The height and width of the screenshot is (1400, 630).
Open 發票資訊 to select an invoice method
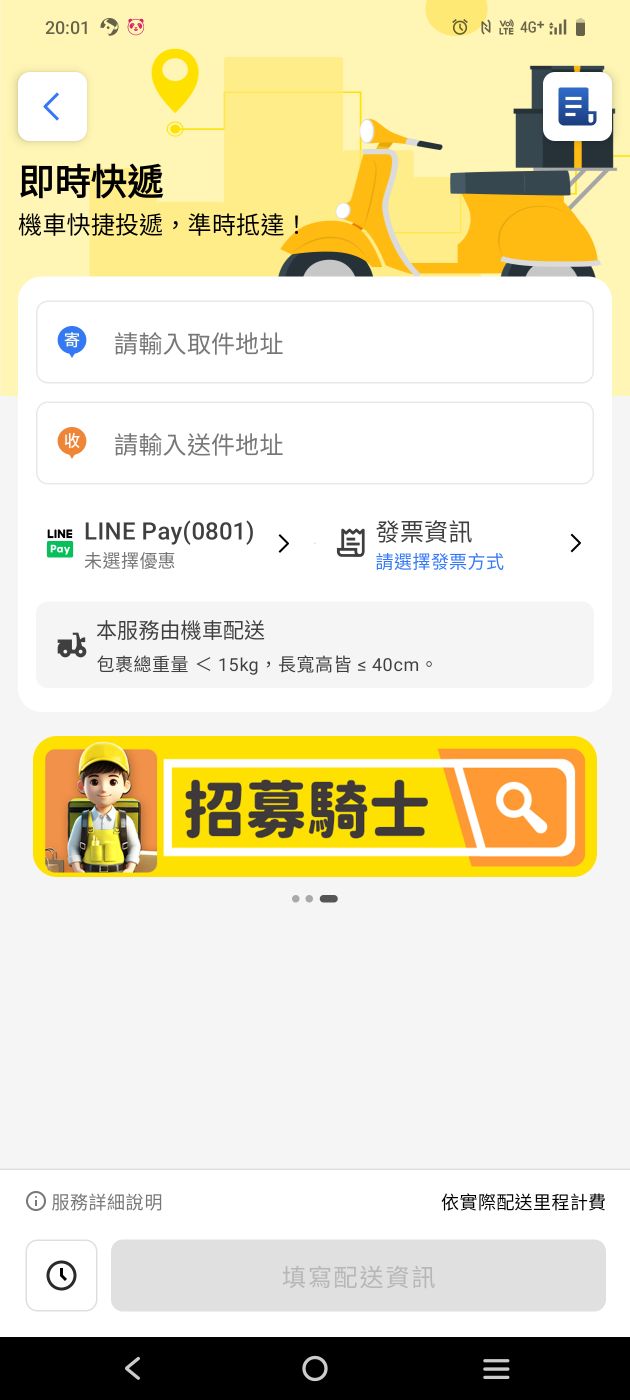point(460,543)
